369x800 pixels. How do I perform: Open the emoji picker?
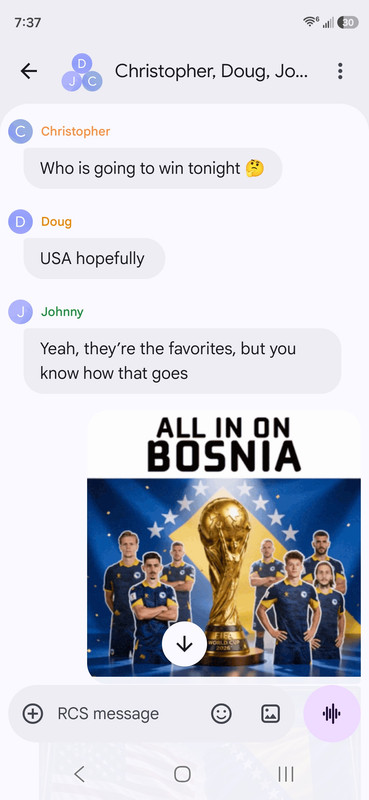tap(222, 713)
